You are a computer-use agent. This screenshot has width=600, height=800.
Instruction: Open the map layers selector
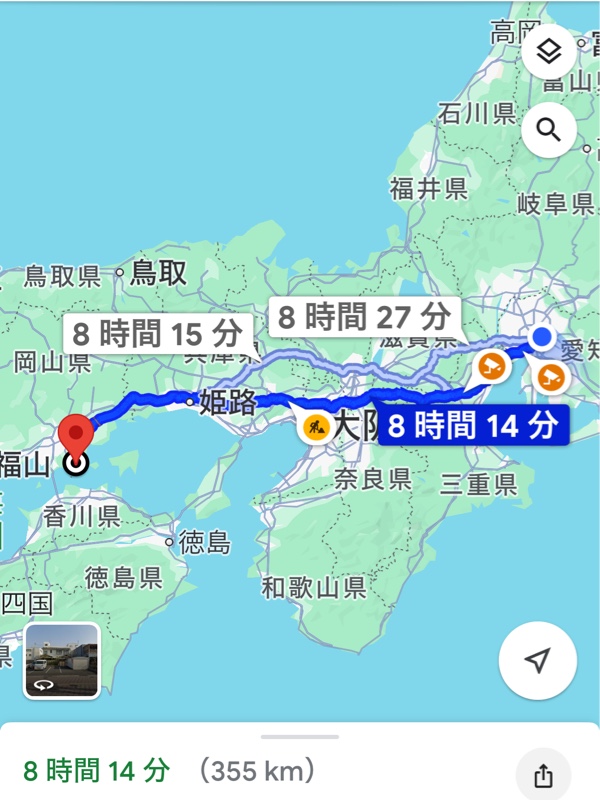(x=549, y=52)
